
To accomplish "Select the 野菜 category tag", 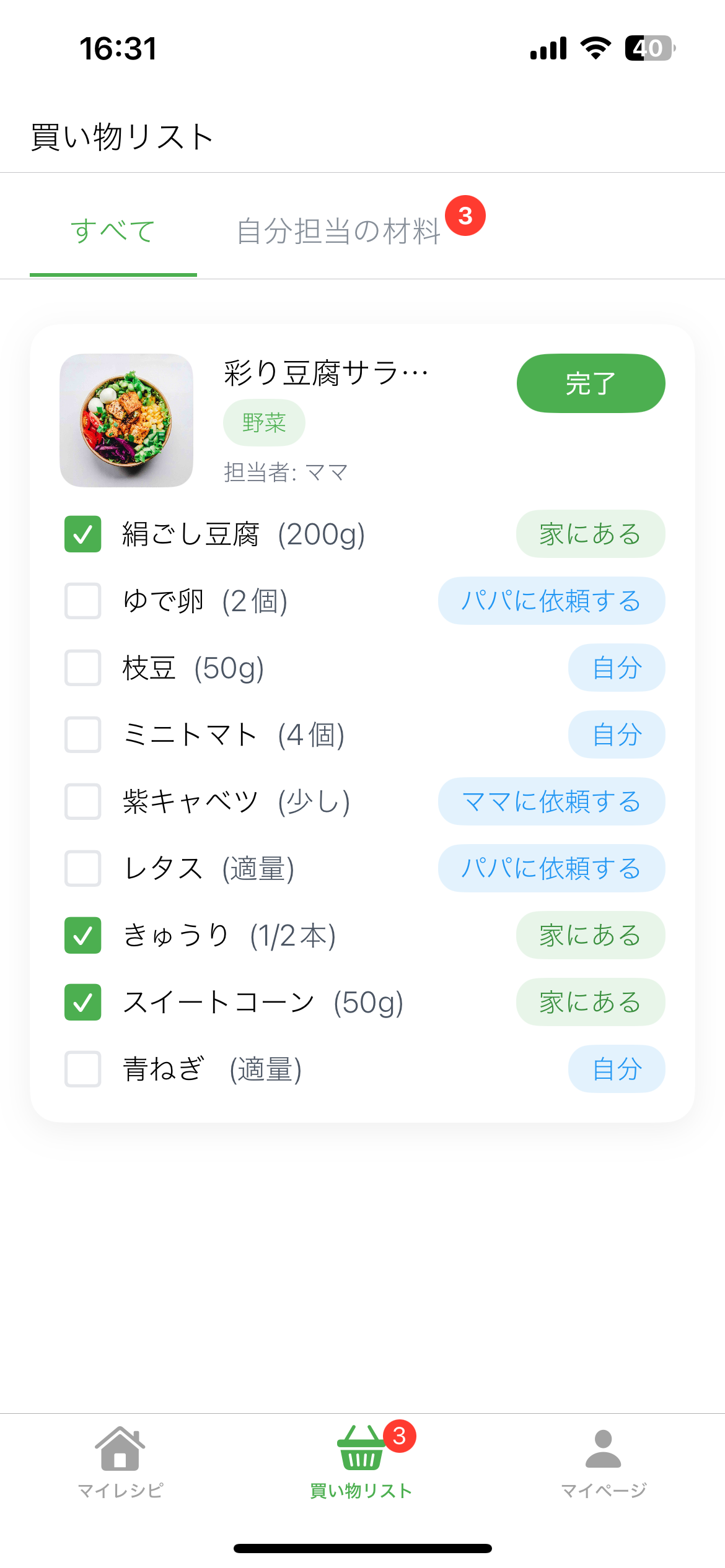I will (x=264, y=422).
